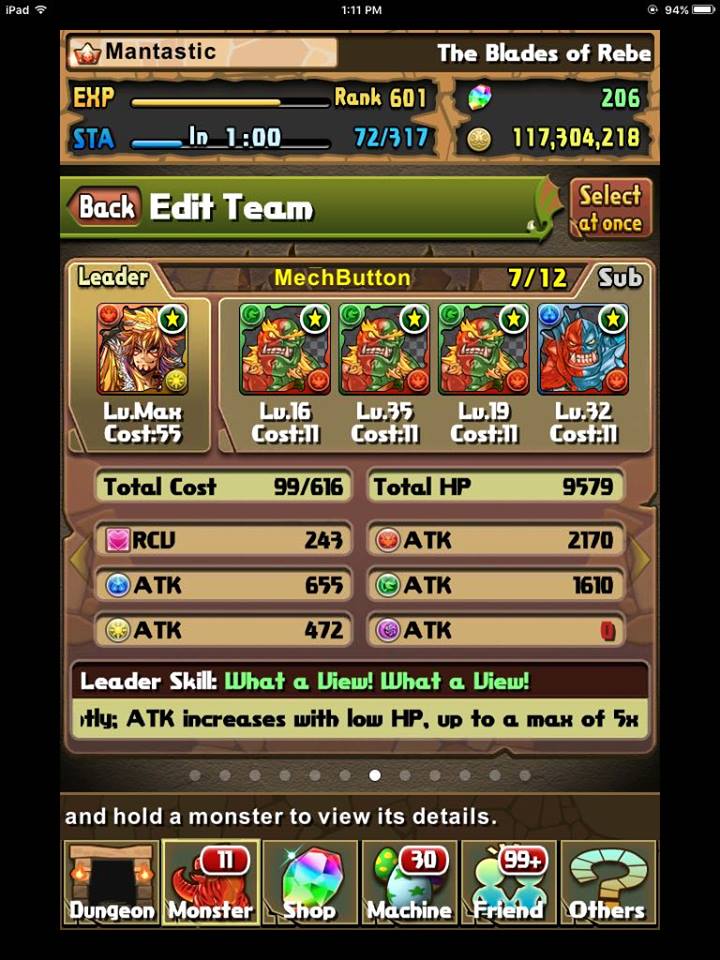Go to previous team with left arrow
This screenshot has height=960, width=720.
point(76,558)
